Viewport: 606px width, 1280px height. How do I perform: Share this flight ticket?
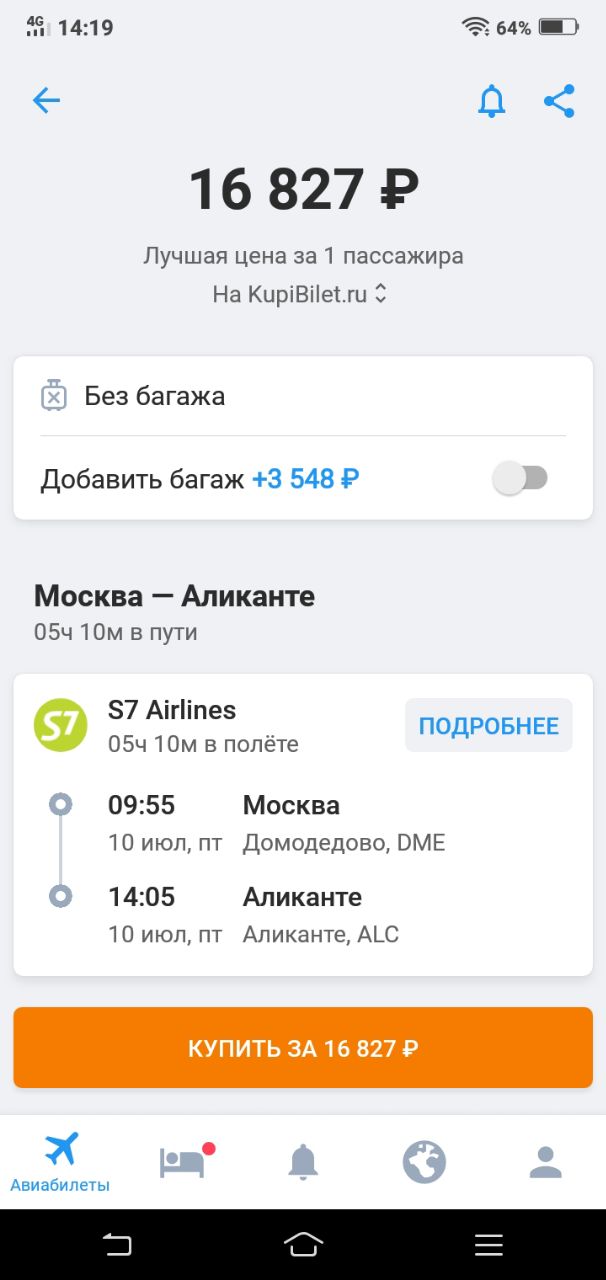tap(559, 101)
